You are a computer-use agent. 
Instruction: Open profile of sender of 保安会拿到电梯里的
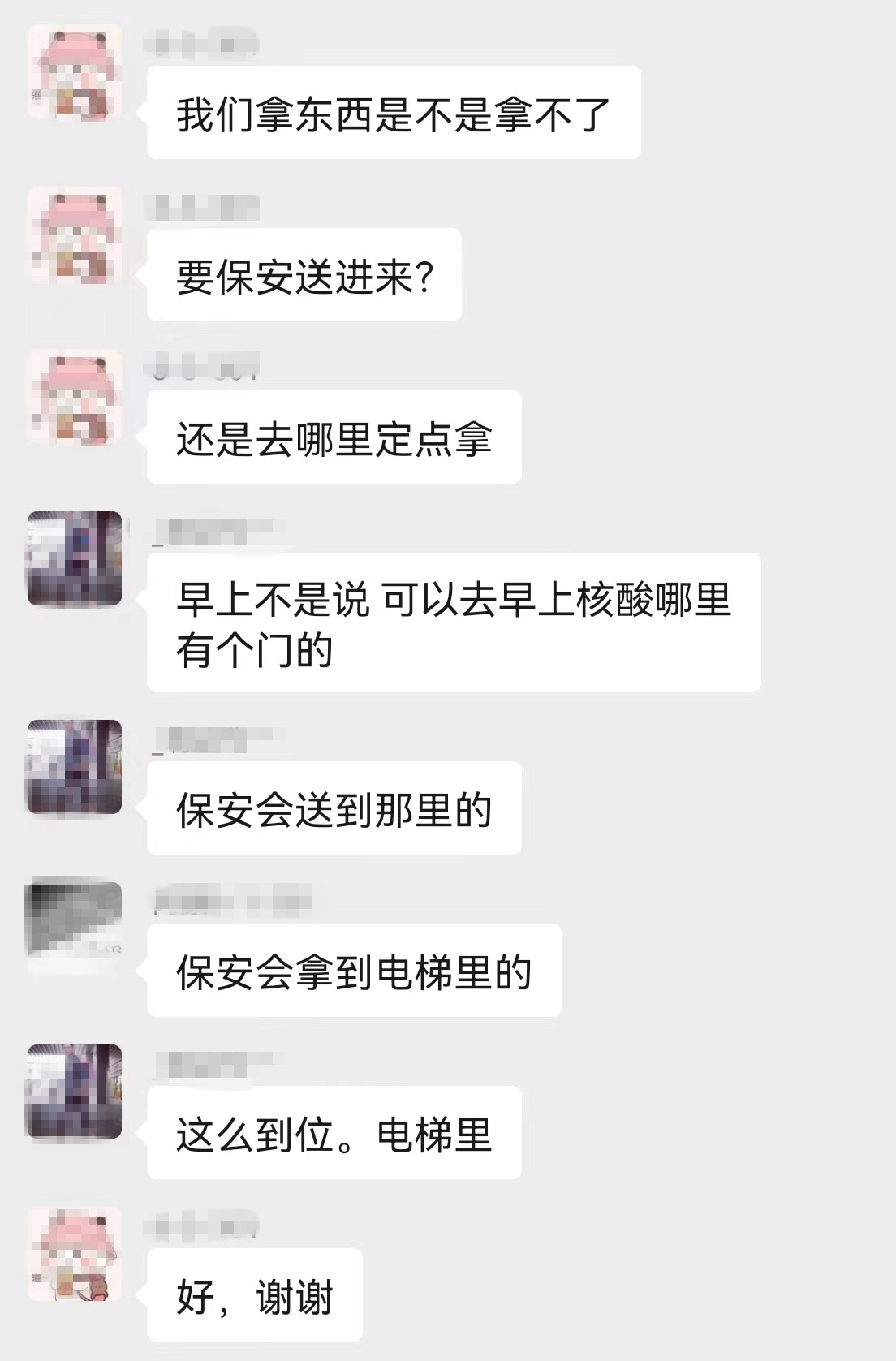75,929
